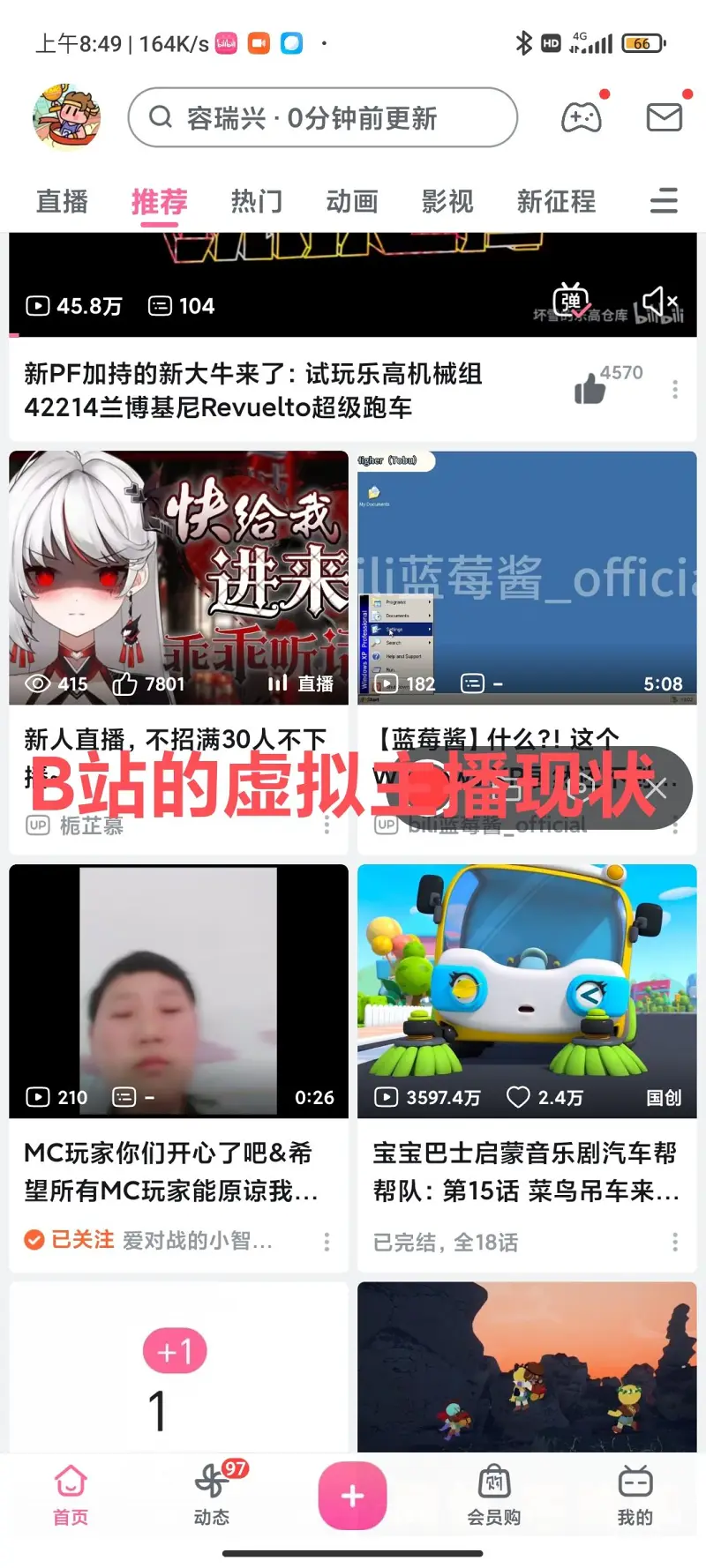Switch to the 热门 tab
The width and height of the screenshot is (706, 1568).
pos(256,202)
